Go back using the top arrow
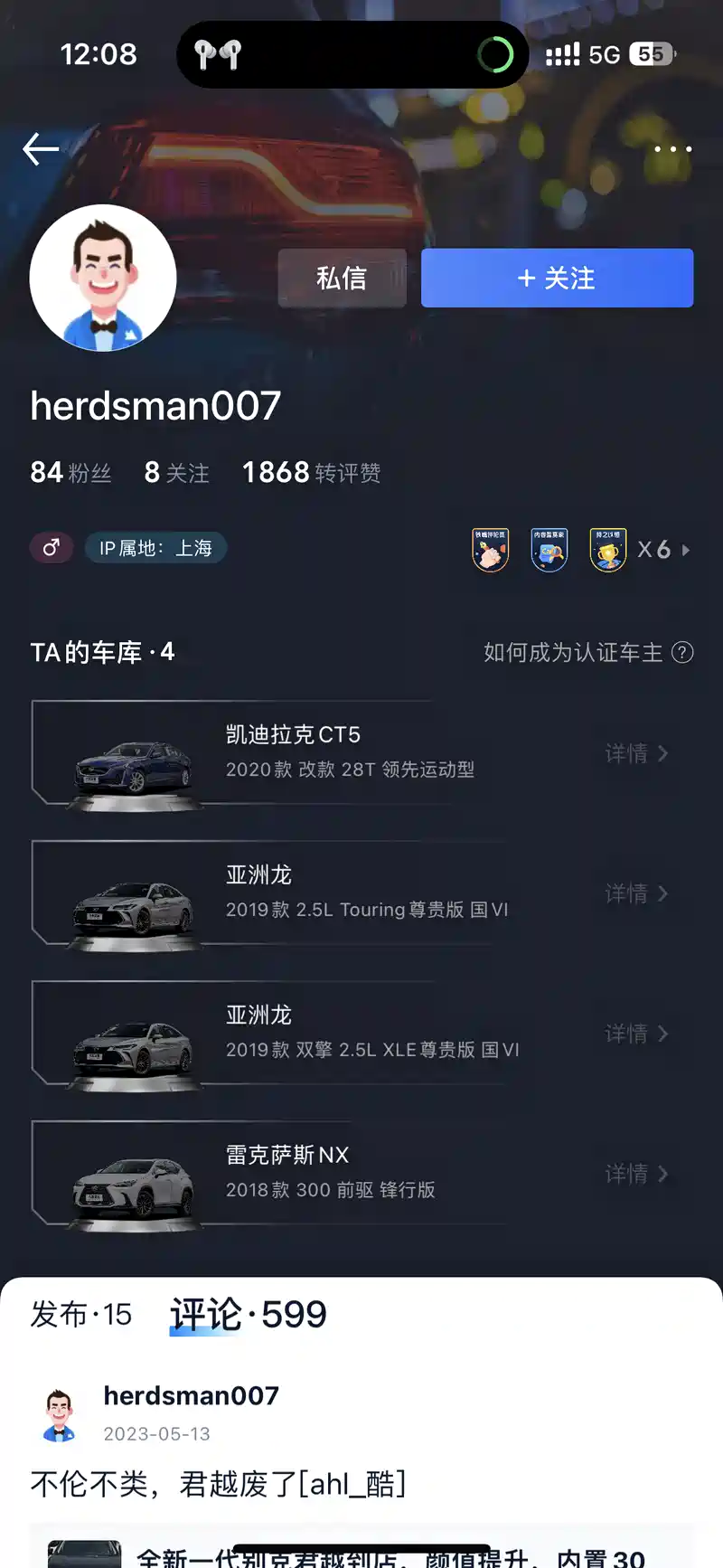This screenshot has width=723, height=1568. click(x=41, y=149)
